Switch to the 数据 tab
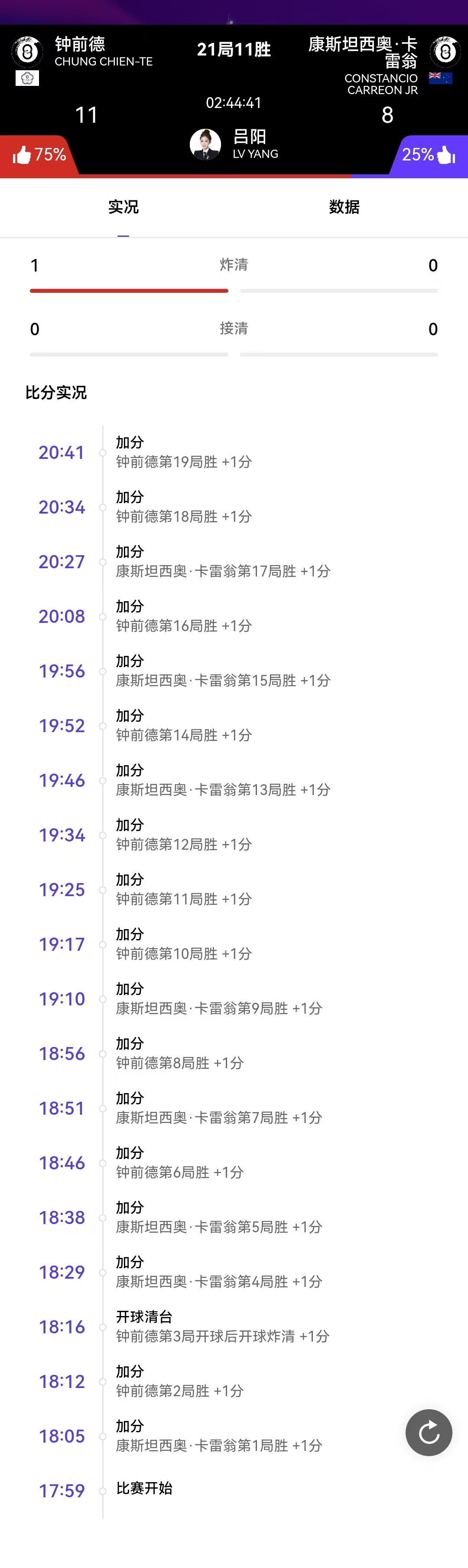The width and height of the screenshot is (468, 1568). pyautogui.click(x=344, y=207)
